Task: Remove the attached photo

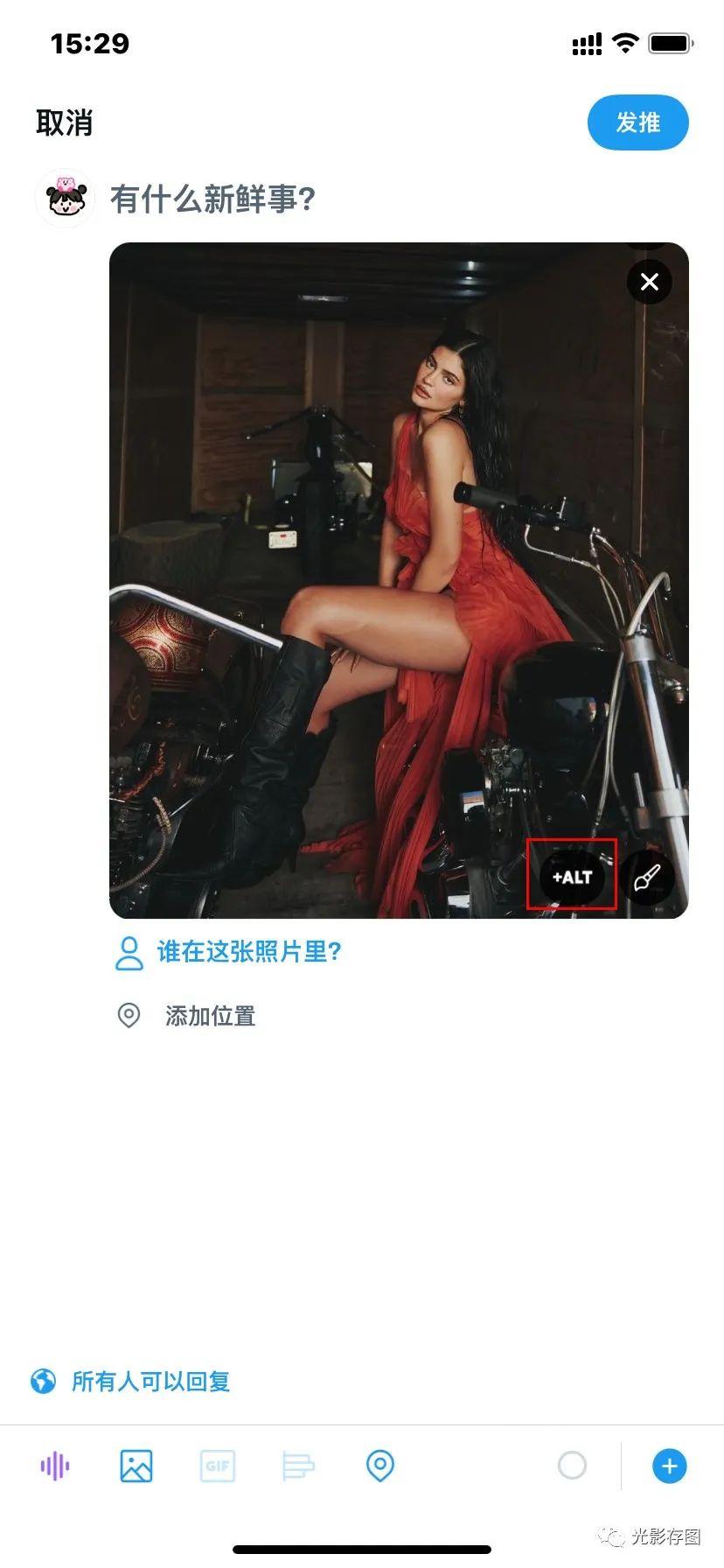Action: (649, 282)
